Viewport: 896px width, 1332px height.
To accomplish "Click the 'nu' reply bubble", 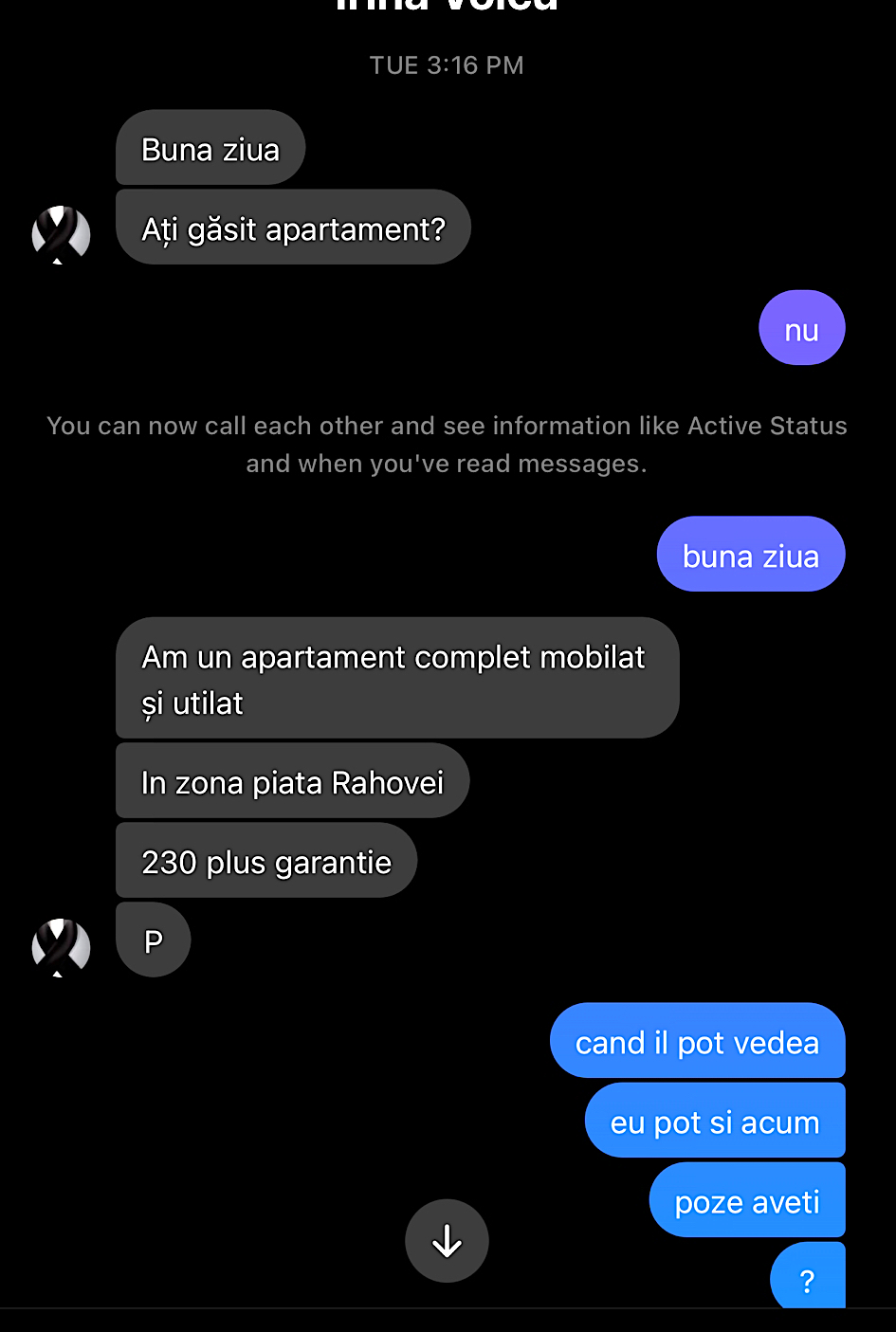I will pyautogui.click(x=801, y=327).
